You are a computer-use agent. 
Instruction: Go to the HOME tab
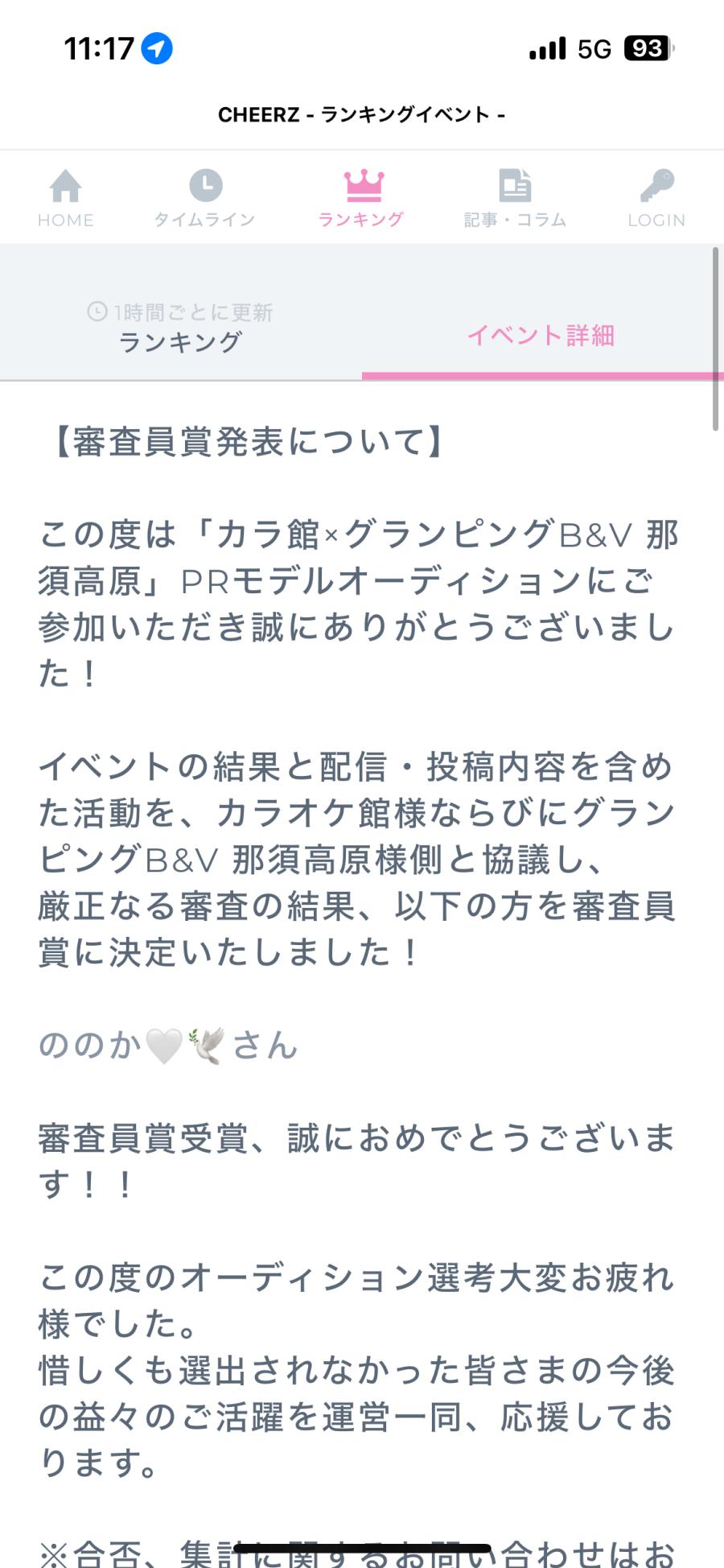pyautogui.click(x=65, y=198)
